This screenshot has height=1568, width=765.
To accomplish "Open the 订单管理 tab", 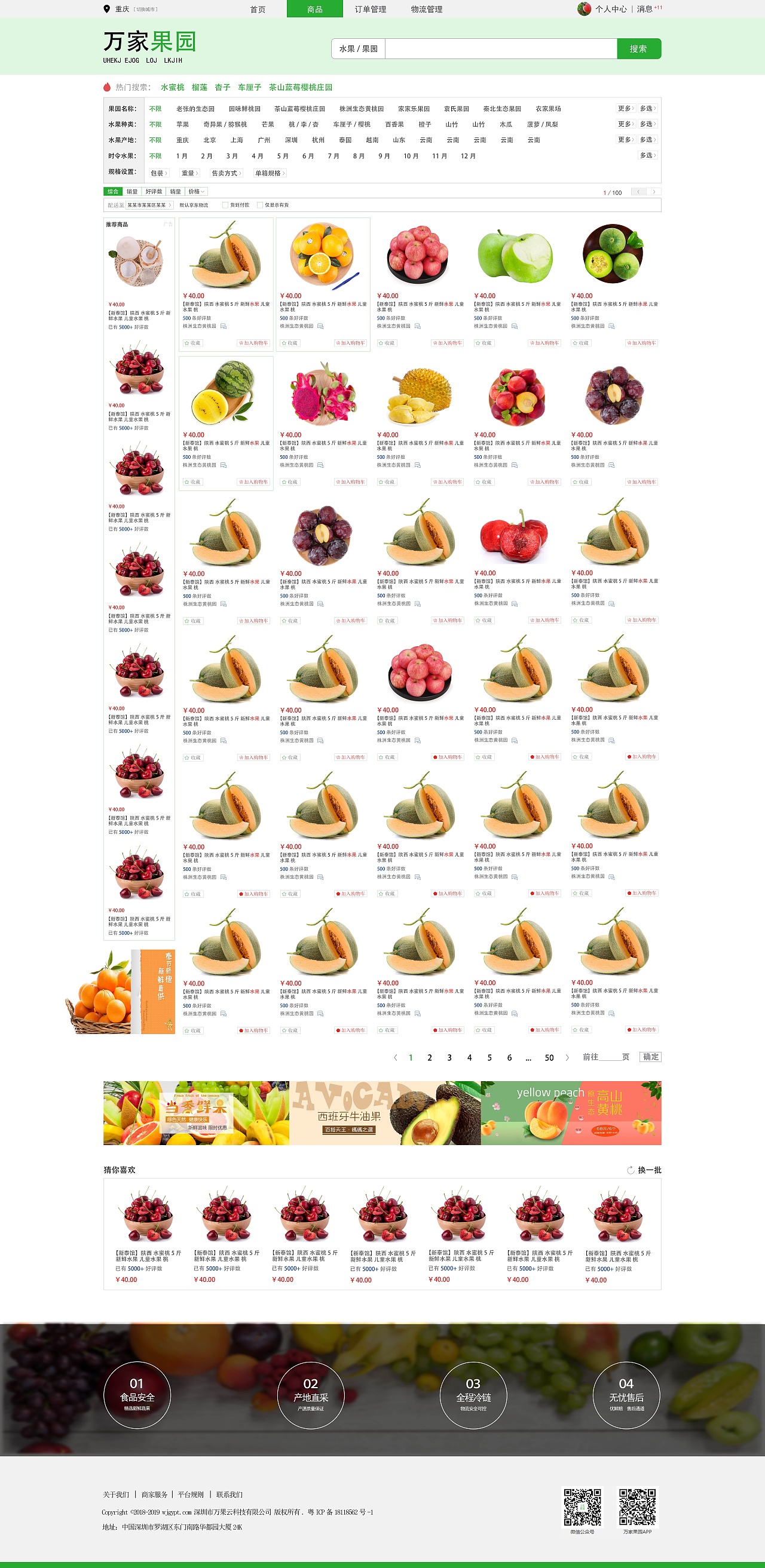I will point(371,9).
